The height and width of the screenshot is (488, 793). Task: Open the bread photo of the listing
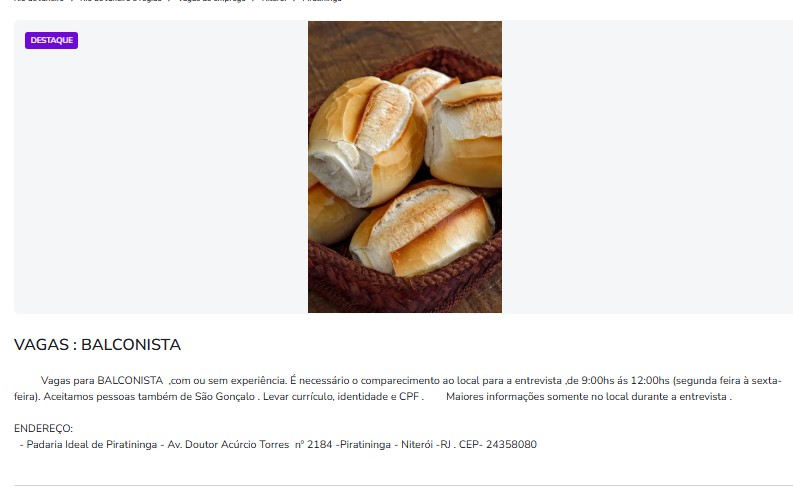click(x=404, y=167)
